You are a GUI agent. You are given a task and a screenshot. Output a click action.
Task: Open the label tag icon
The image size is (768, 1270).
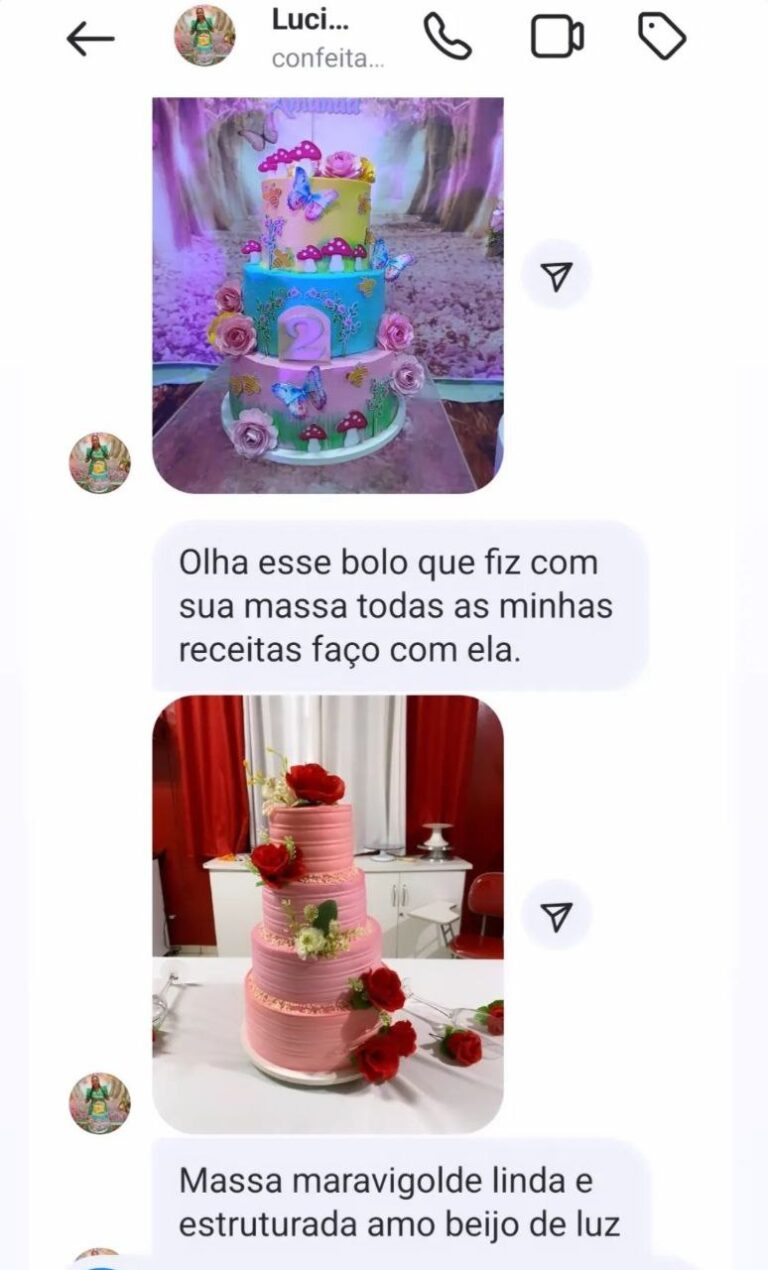[662, 37]
